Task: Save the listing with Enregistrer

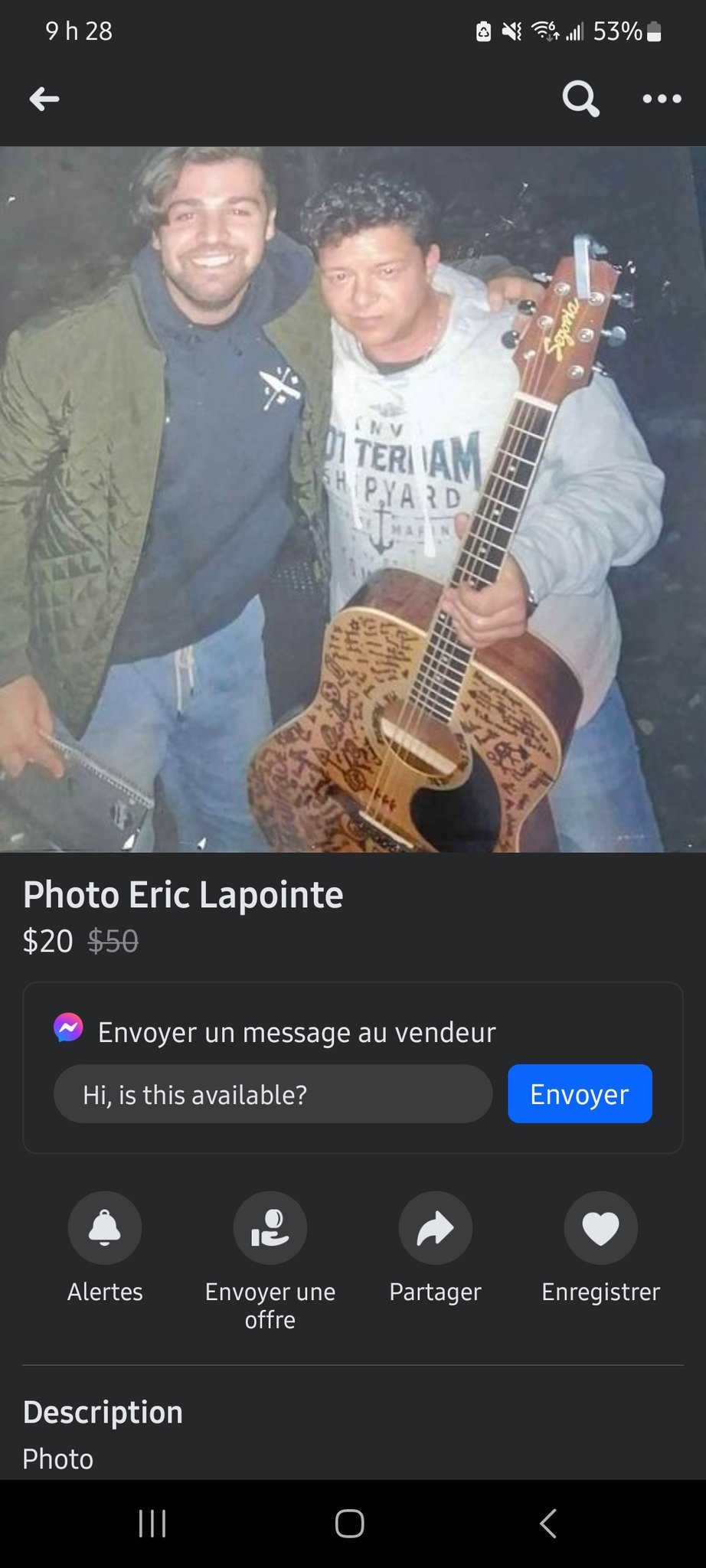Action: (600, 1228)
